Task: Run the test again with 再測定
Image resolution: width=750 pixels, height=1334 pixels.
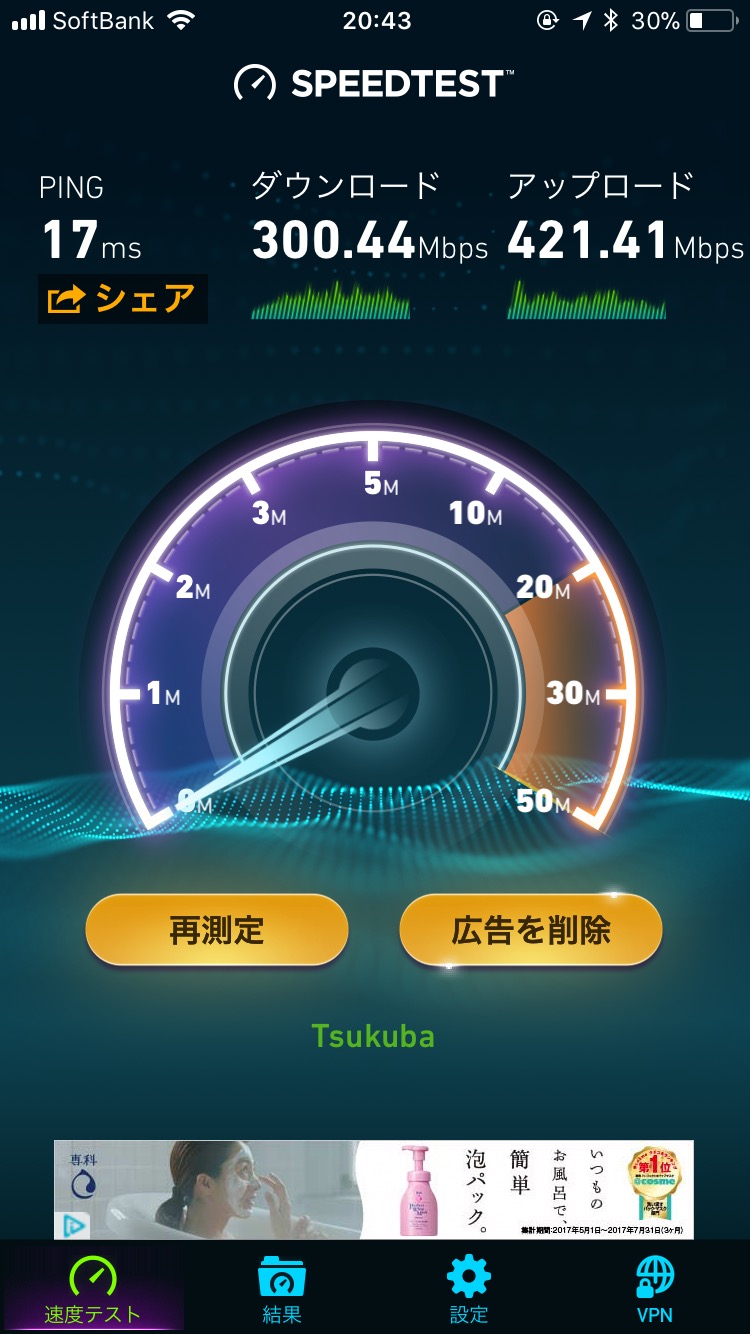Action: point(216,930)
